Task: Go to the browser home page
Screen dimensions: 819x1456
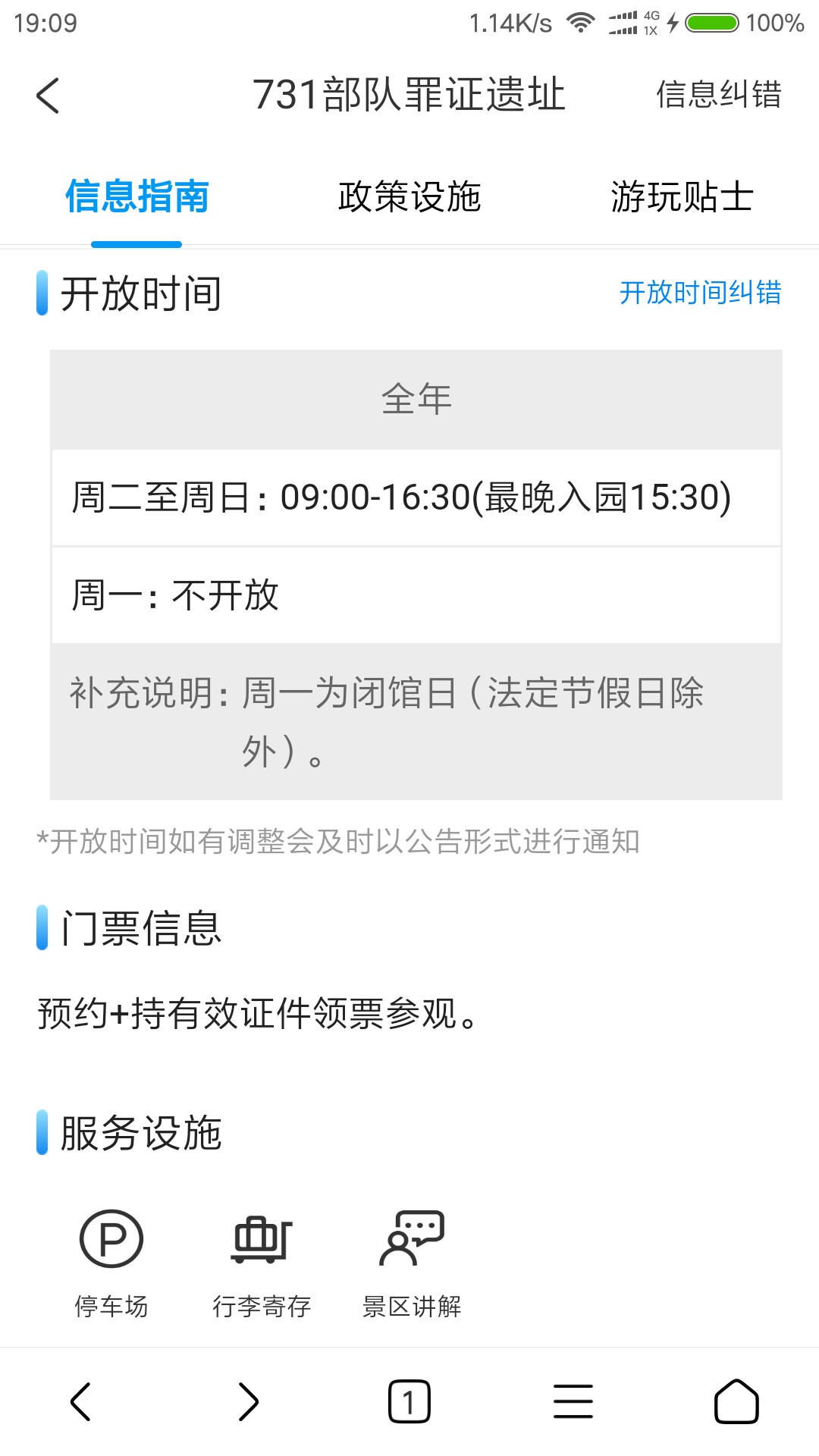Action: pyautogui.click(x=736, y=1401)
